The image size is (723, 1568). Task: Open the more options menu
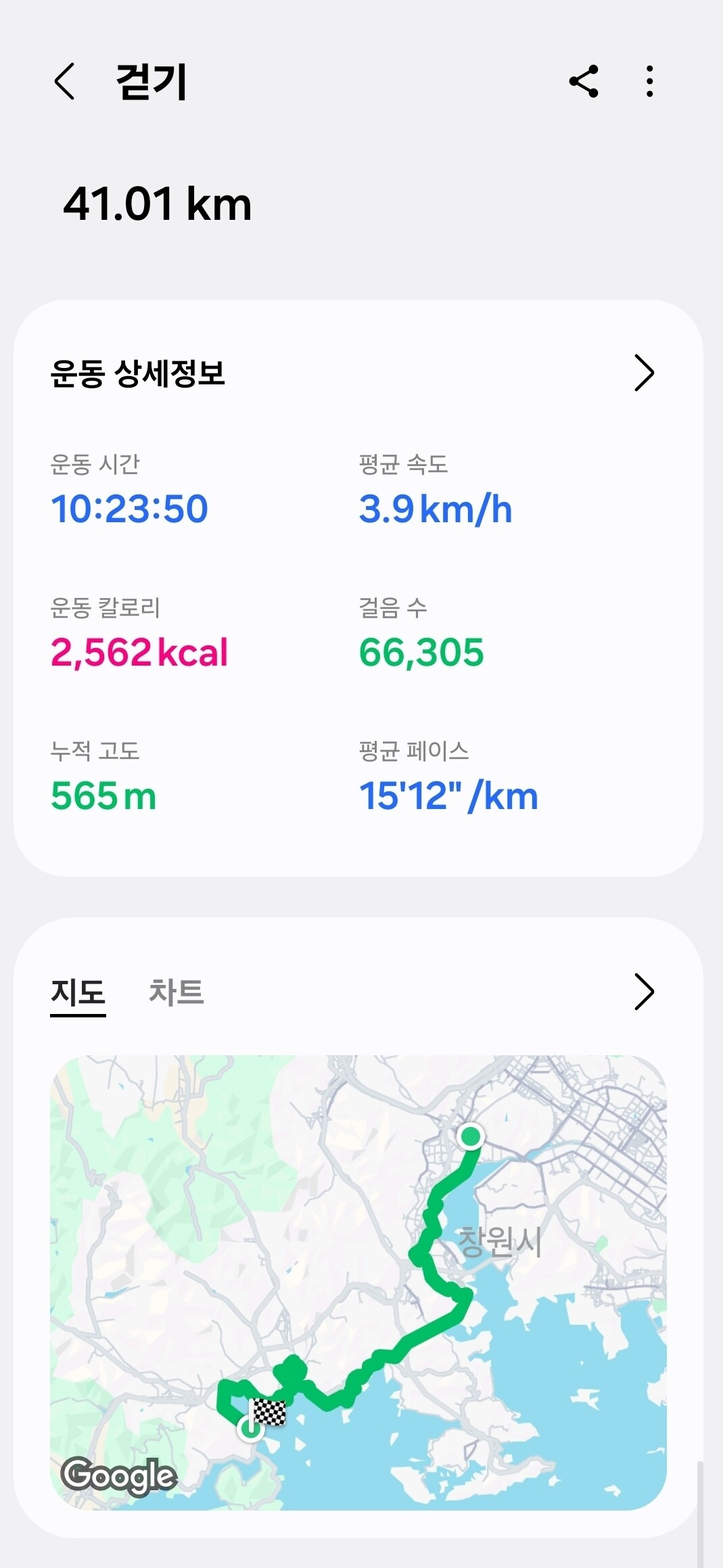coord(649,82)
